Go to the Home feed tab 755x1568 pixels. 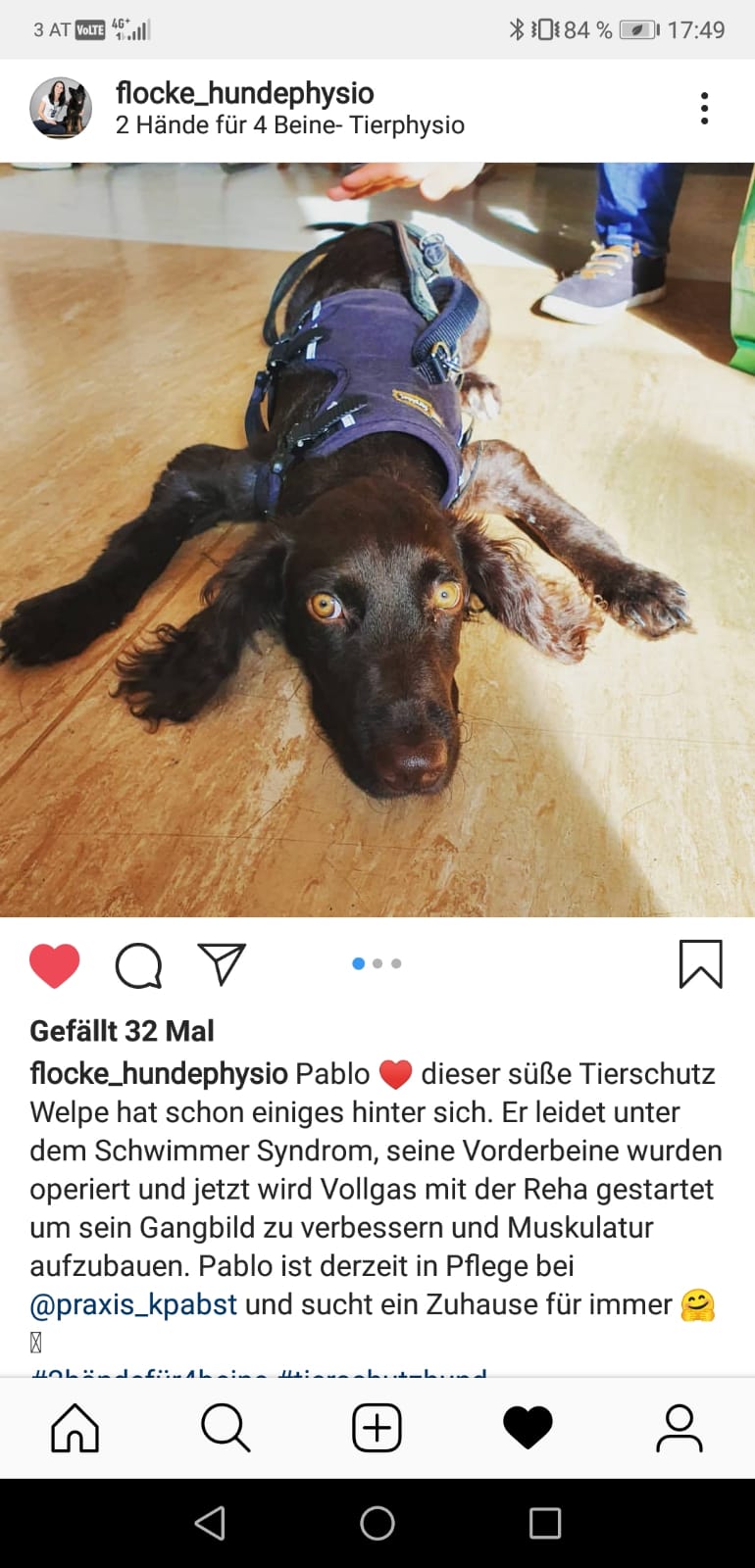point(75,1428)
